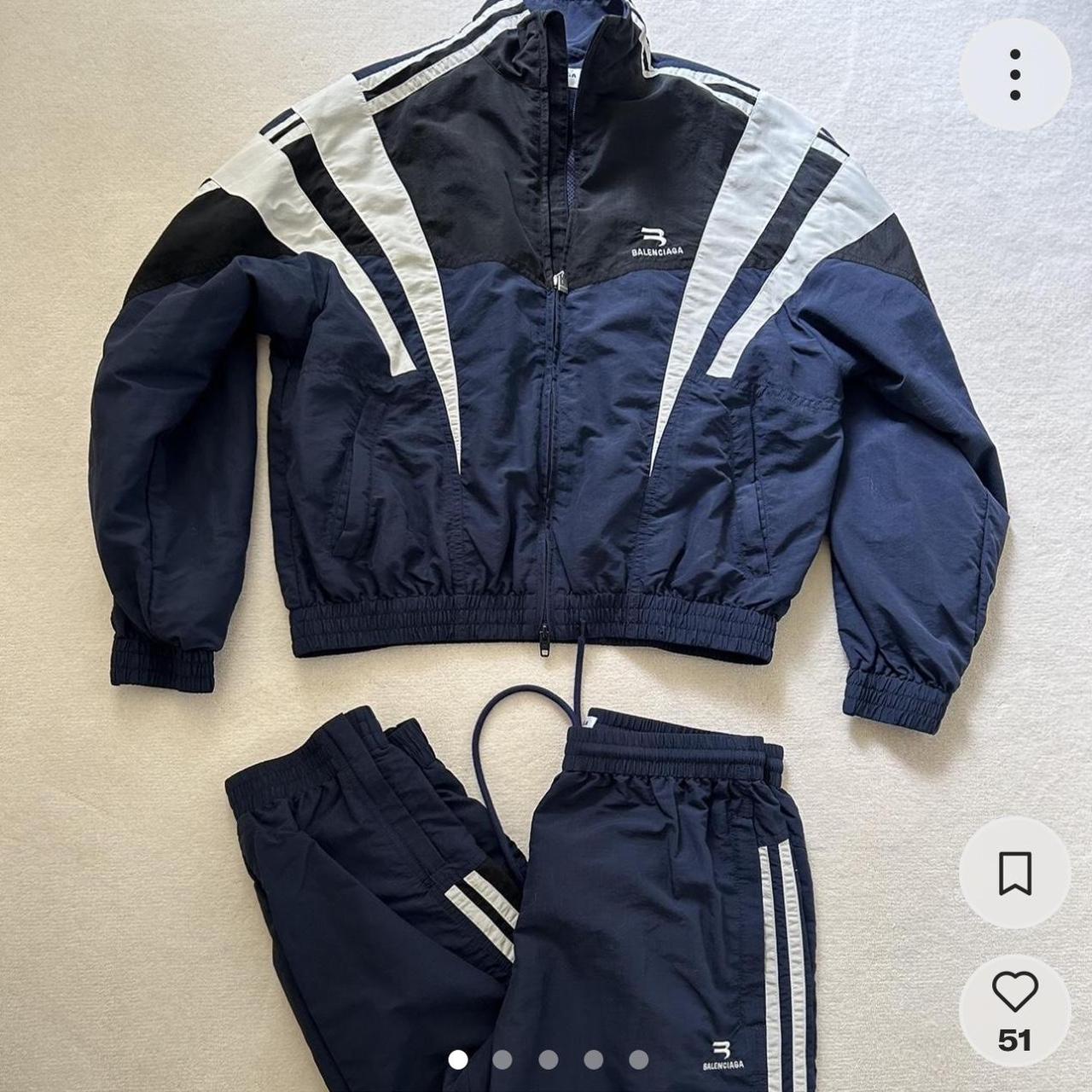Like this tracksuit listing

point(1014,992)
